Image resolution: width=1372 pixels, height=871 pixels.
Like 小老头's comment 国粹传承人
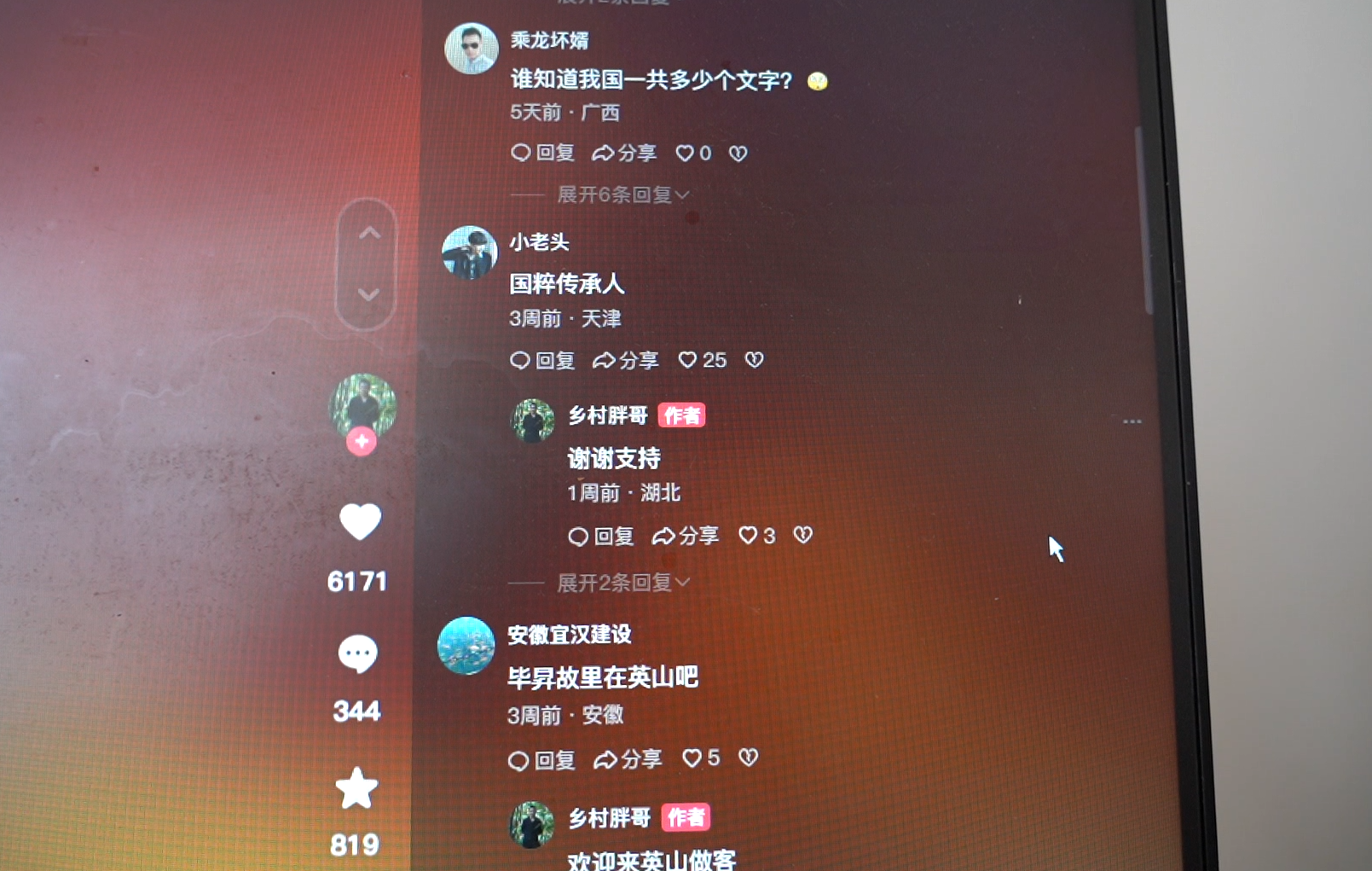(x=688, y=360)
